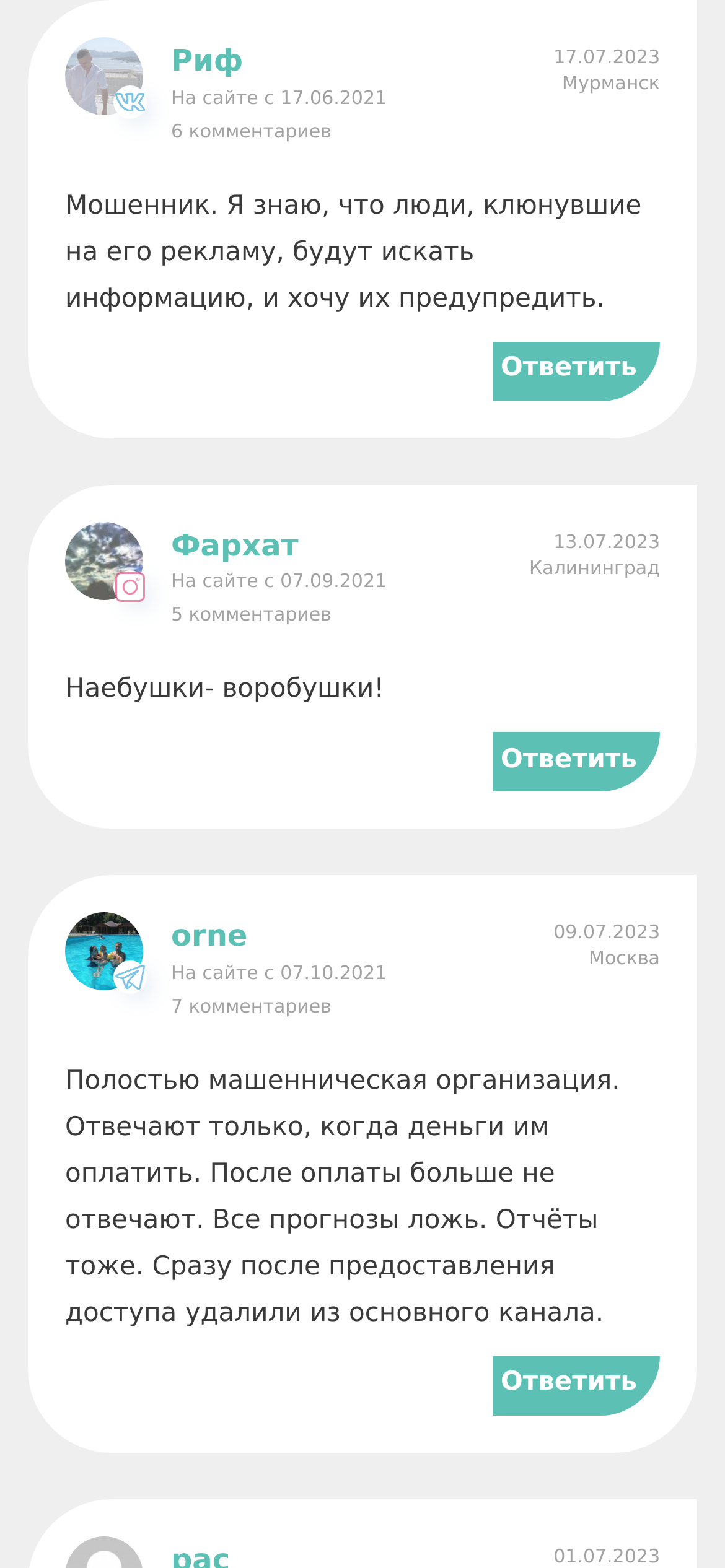The image size is (725, 1568).
Task: Reply to Риф's comment with Ответить
Action: pos(576,372)
